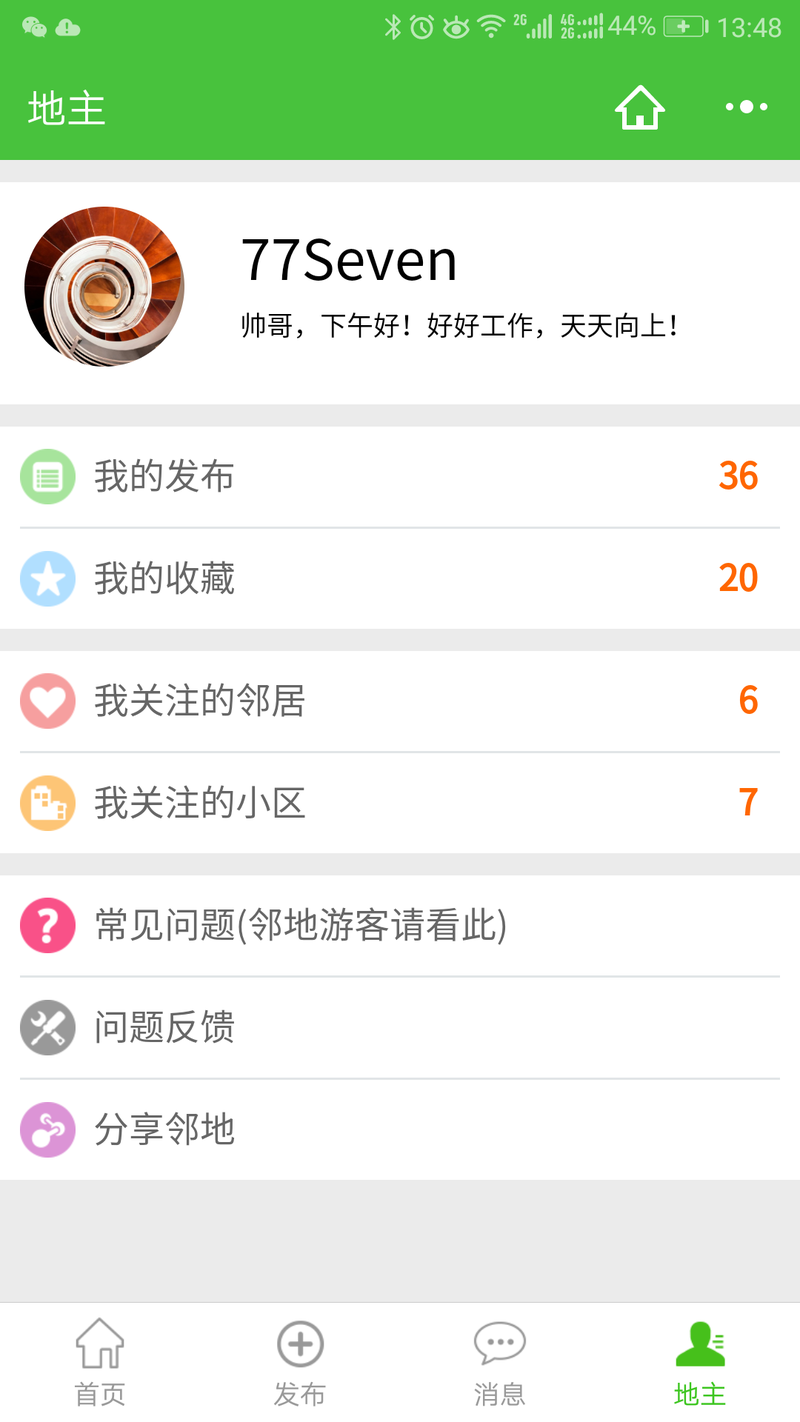Open 我的收藏 favorites
Image resolution: width=800 pixels, height=1422 pixels.
[400, 579]
